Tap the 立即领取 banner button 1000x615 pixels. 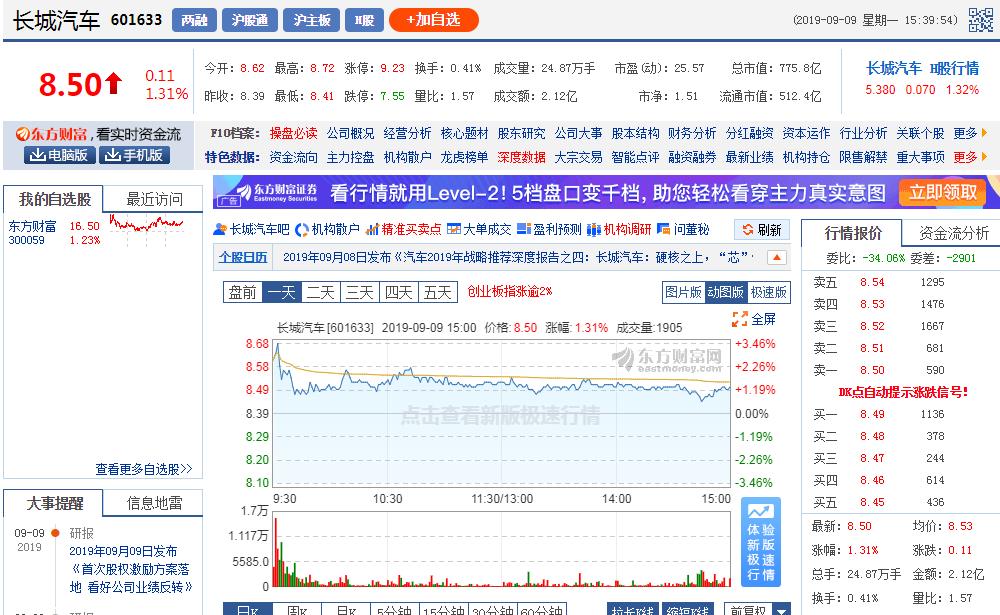(941, 193)
